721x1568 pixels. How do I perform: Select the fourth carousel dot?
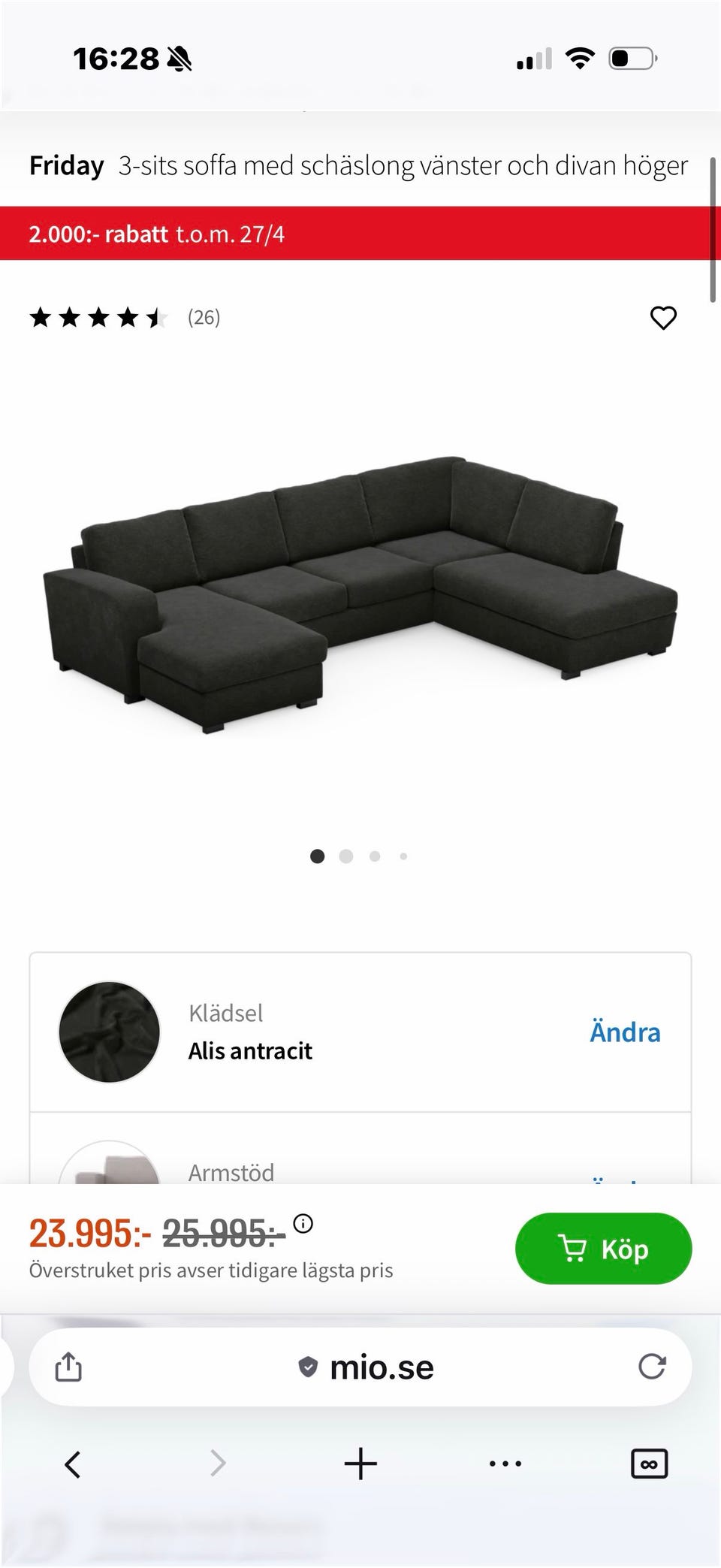click(403, 856)
